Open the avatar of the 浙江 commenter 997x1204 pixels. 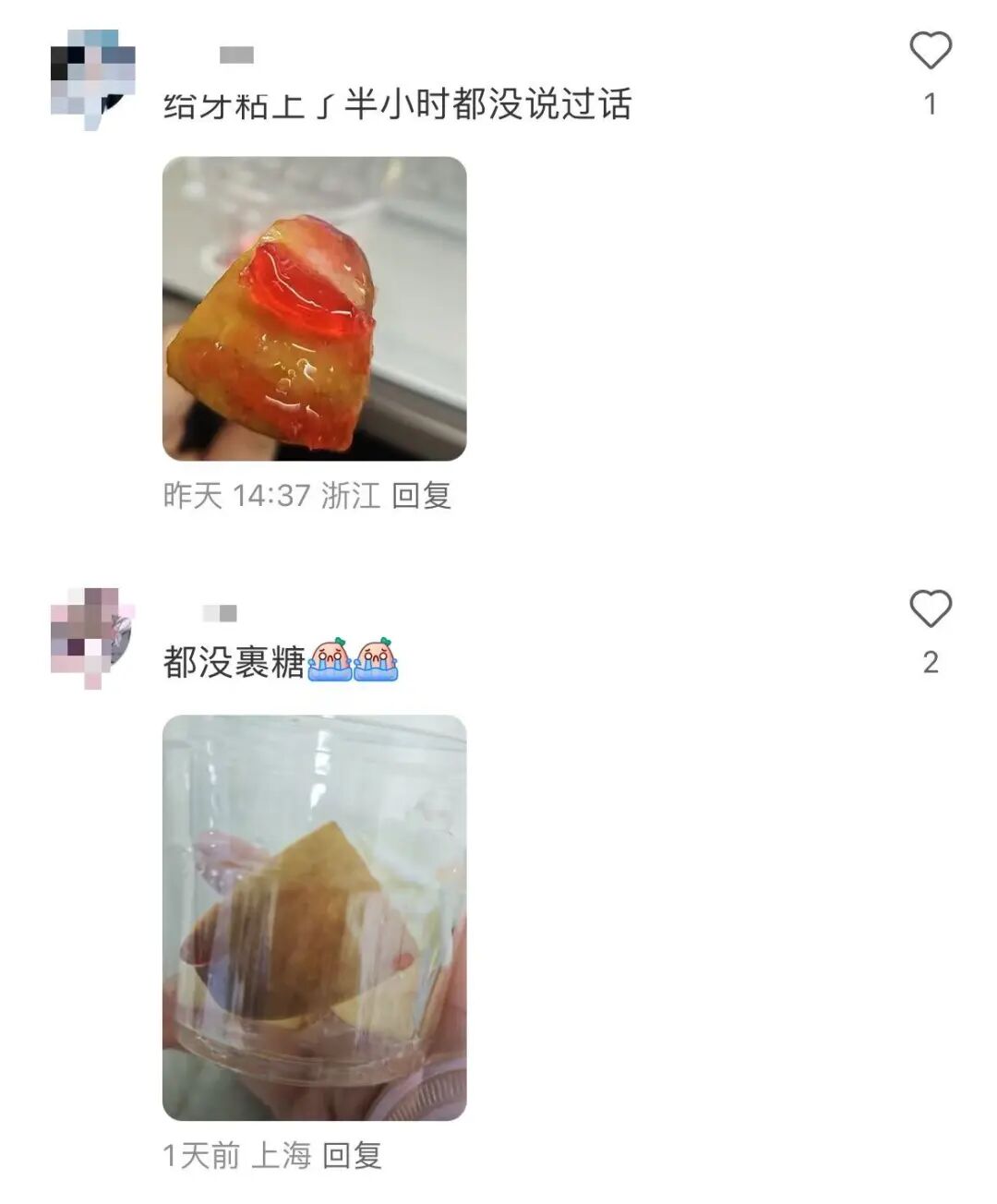coord(92,78)
